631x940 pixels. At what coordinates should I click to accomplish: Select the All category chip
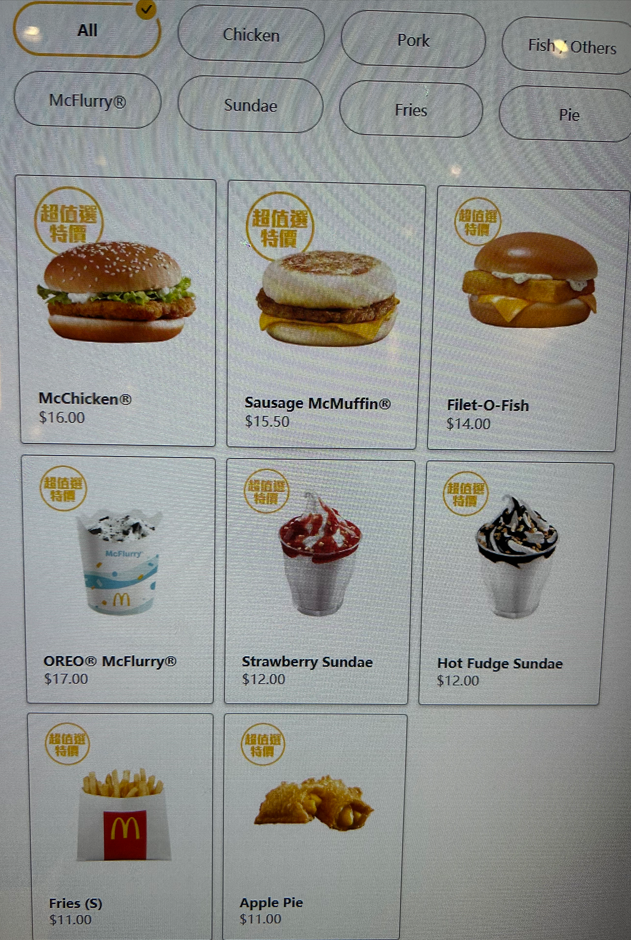tap(87, 31)
